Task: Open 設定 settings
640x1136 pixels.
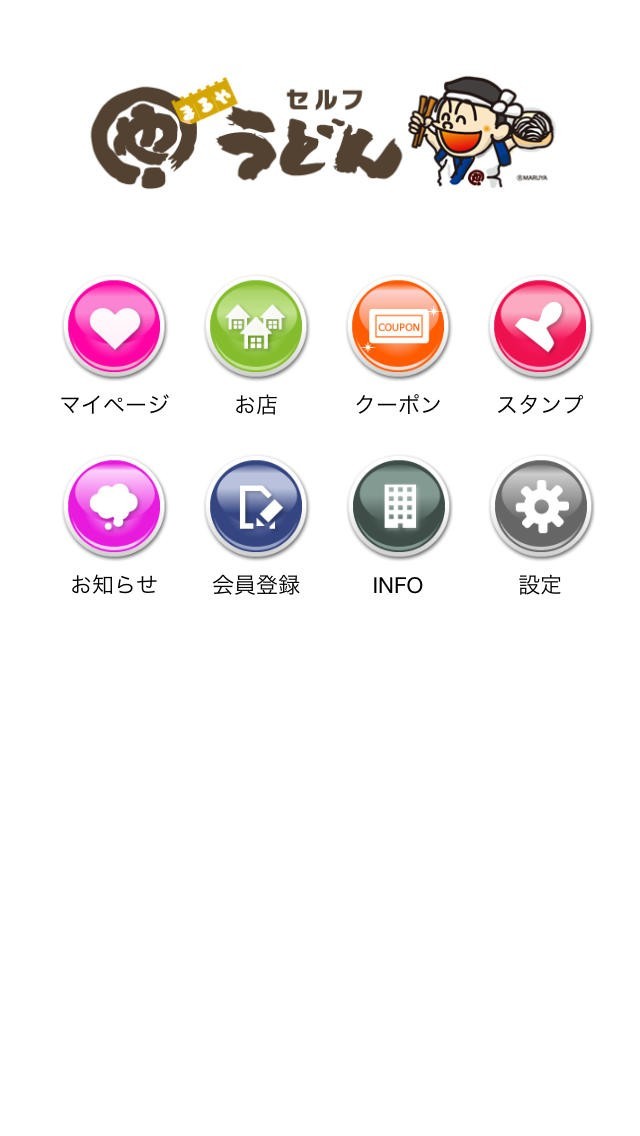Action: [x=540, y=508]
